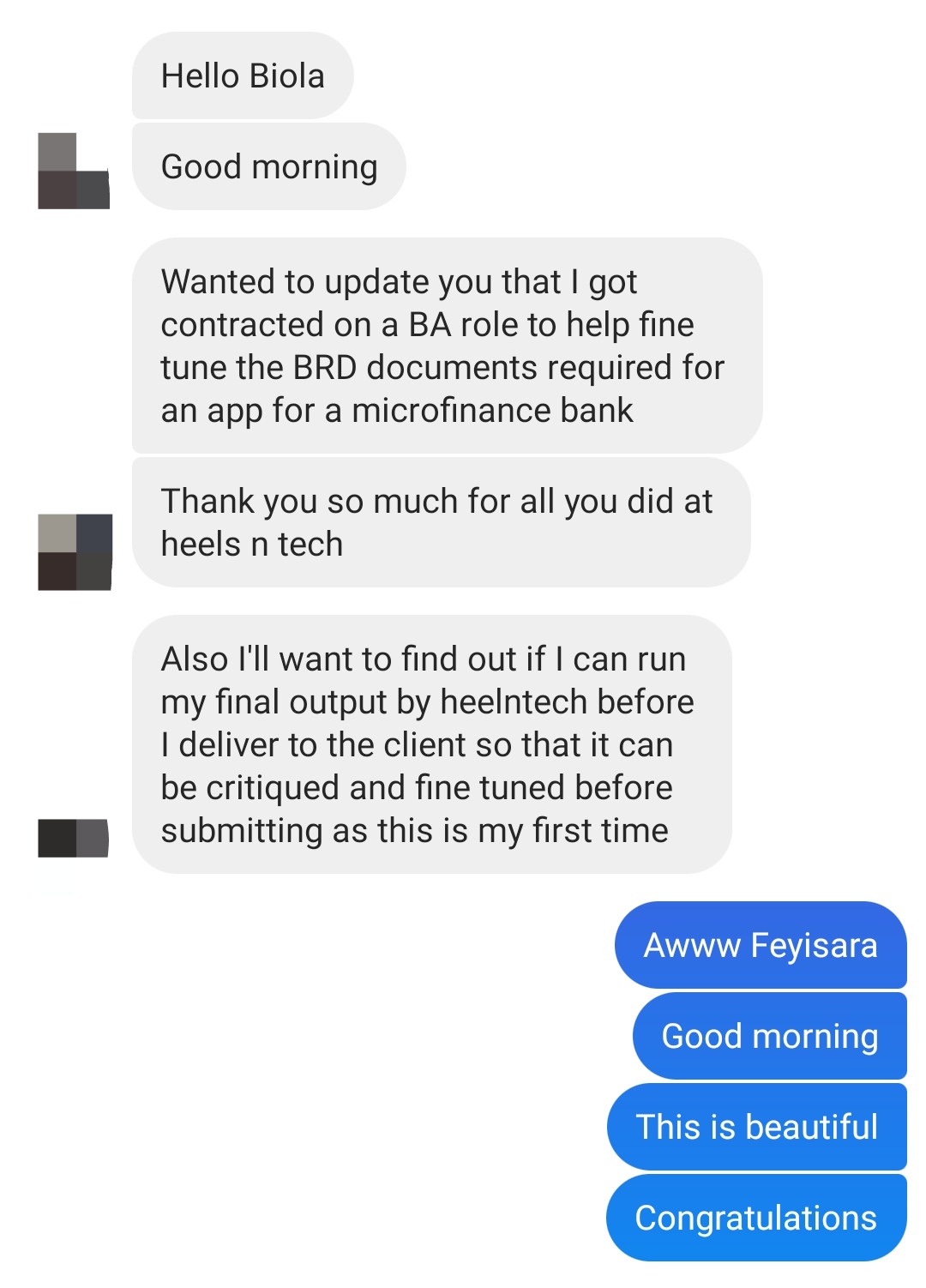Open sender's avatar beside the heels n tech message

click(75, 552)
